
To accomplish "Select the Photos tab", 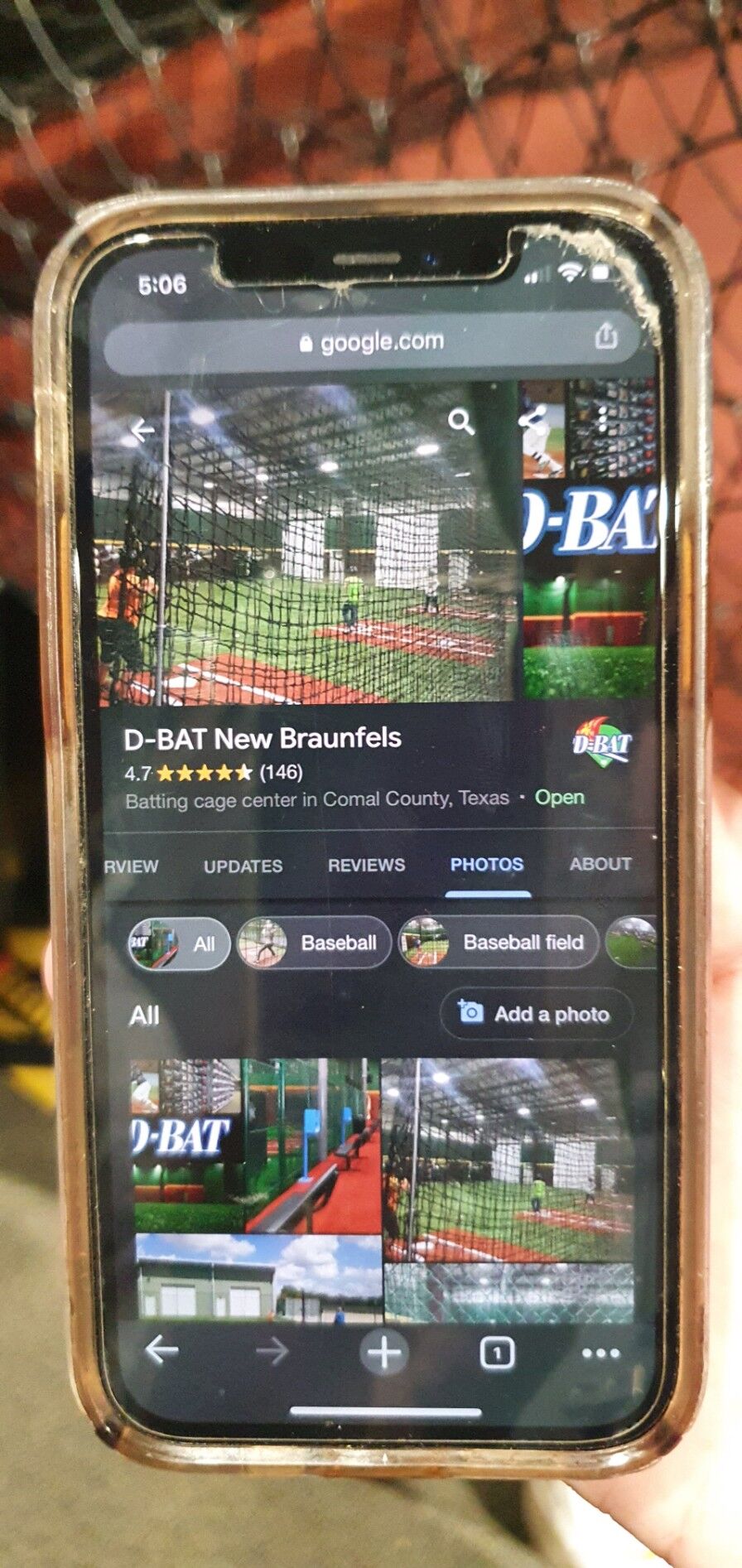I will click(x=486, y=864).
